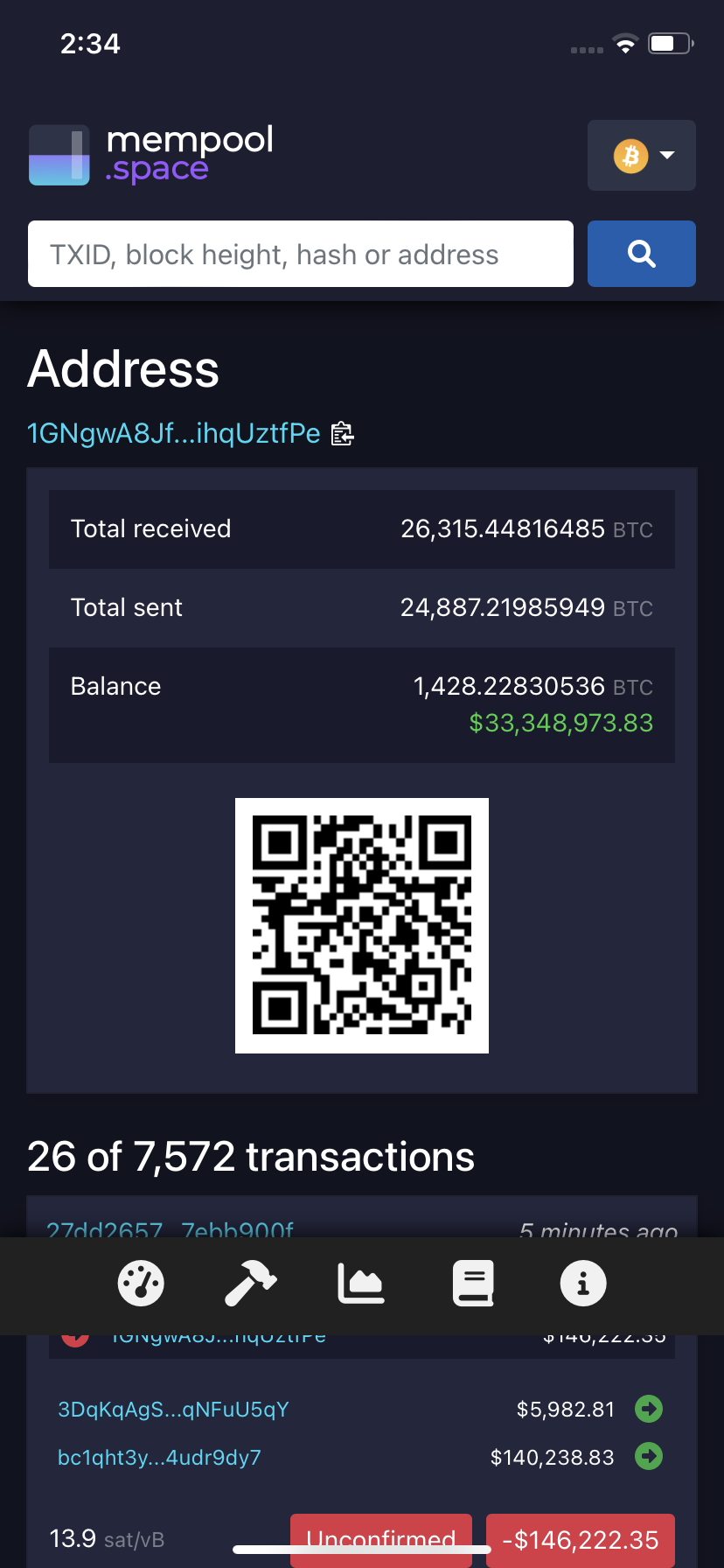Screen dimensions: 724x1568
Task: Toggle the -$146,222.35 amount display
Action: pos(581,1540)
